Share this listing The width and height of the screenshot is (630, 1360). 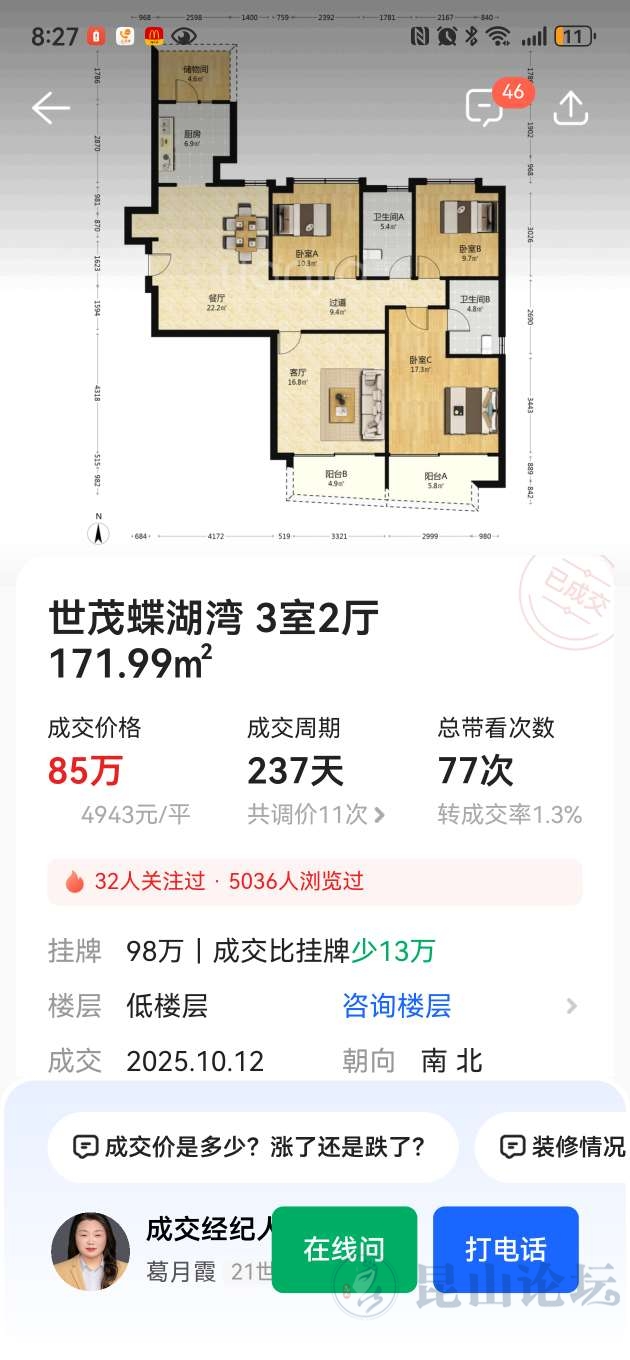[x=570, y=108]
